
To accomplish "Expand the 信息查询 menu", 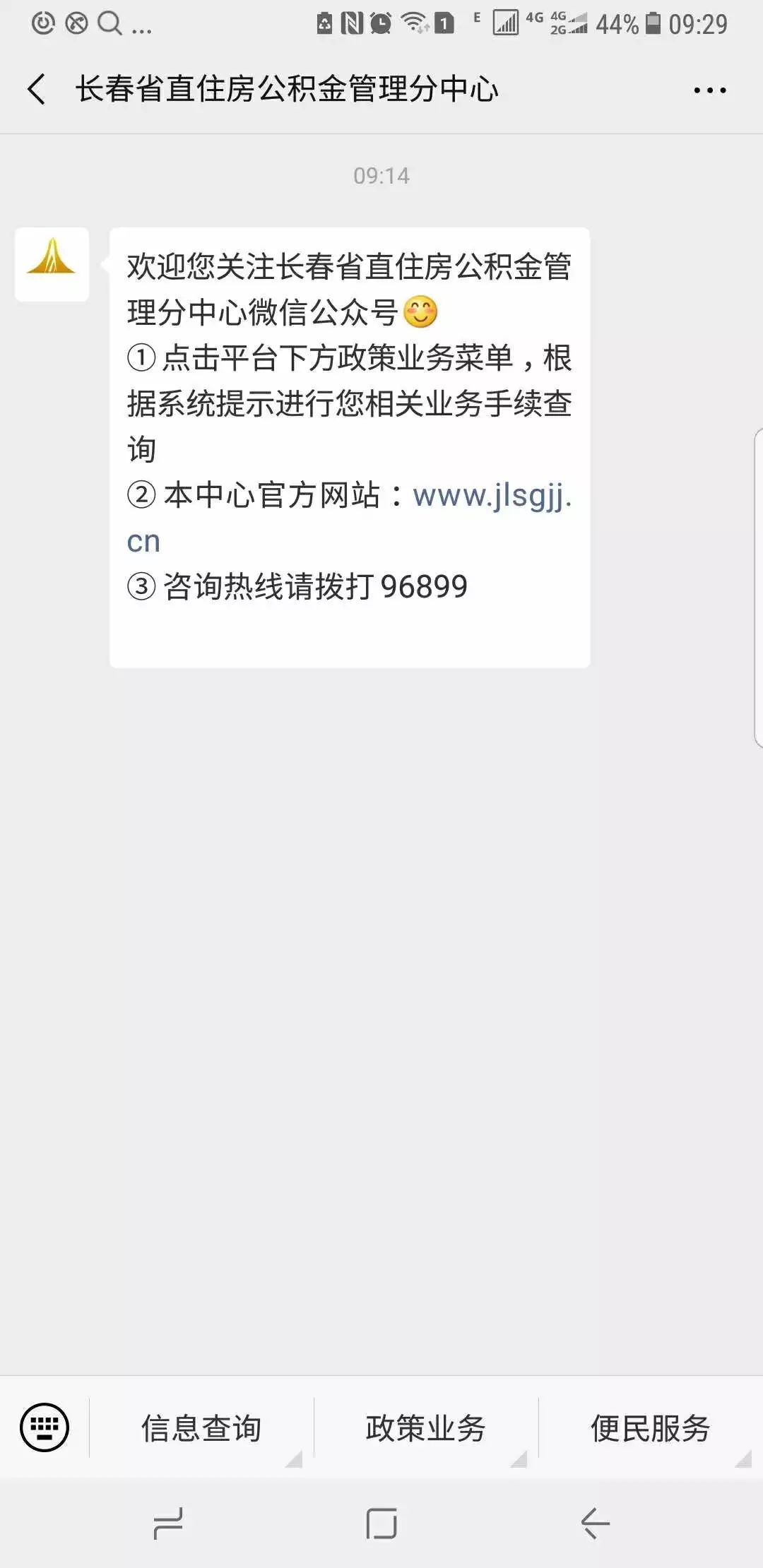I will pos(201,1428).
